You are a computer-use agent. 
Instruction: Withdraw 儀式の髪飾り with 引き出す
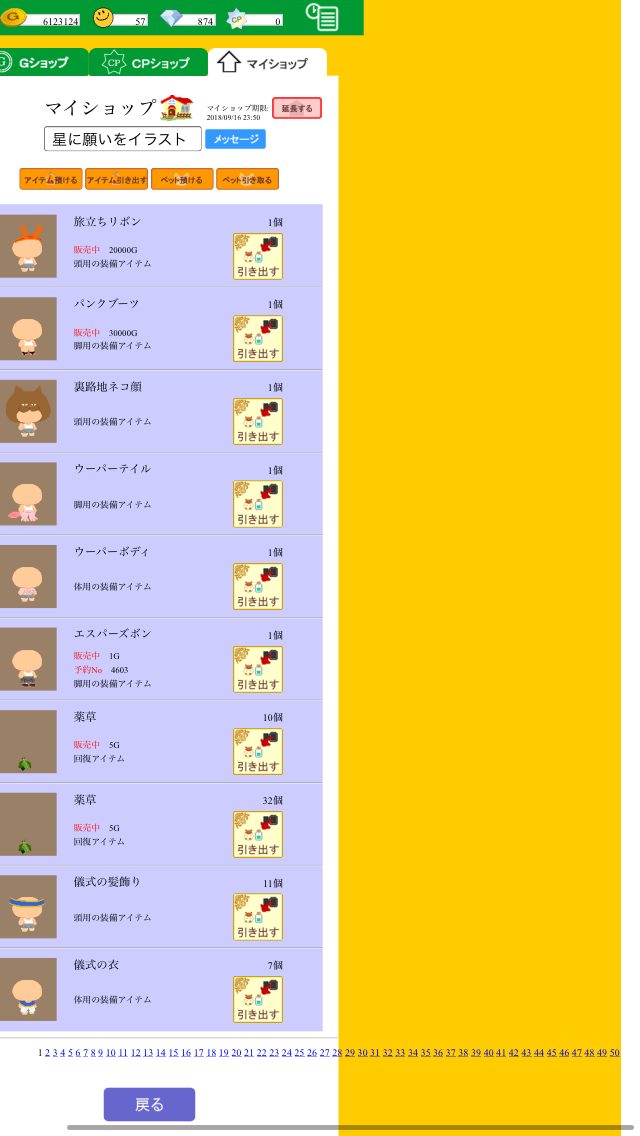pos(258,917)
